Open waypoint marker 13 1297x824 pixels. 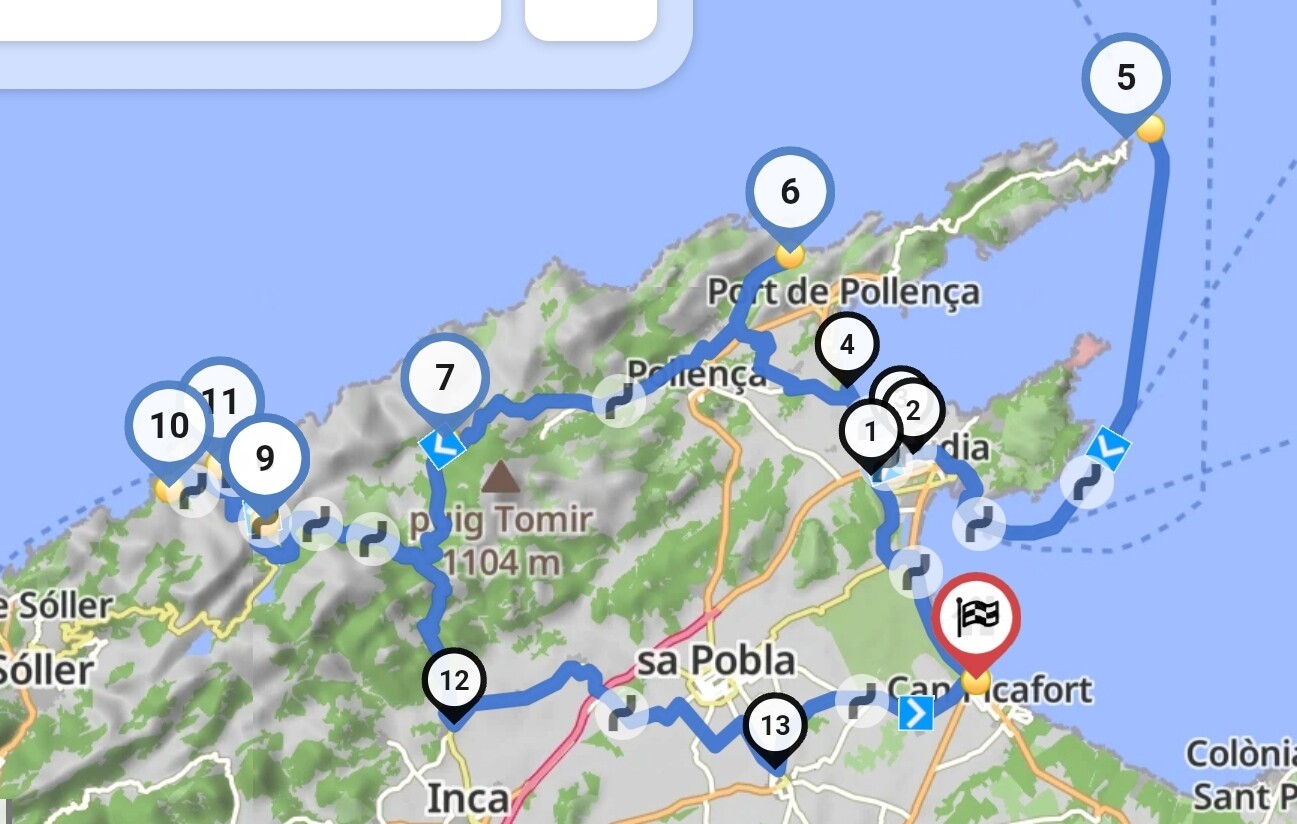(775, 726)
